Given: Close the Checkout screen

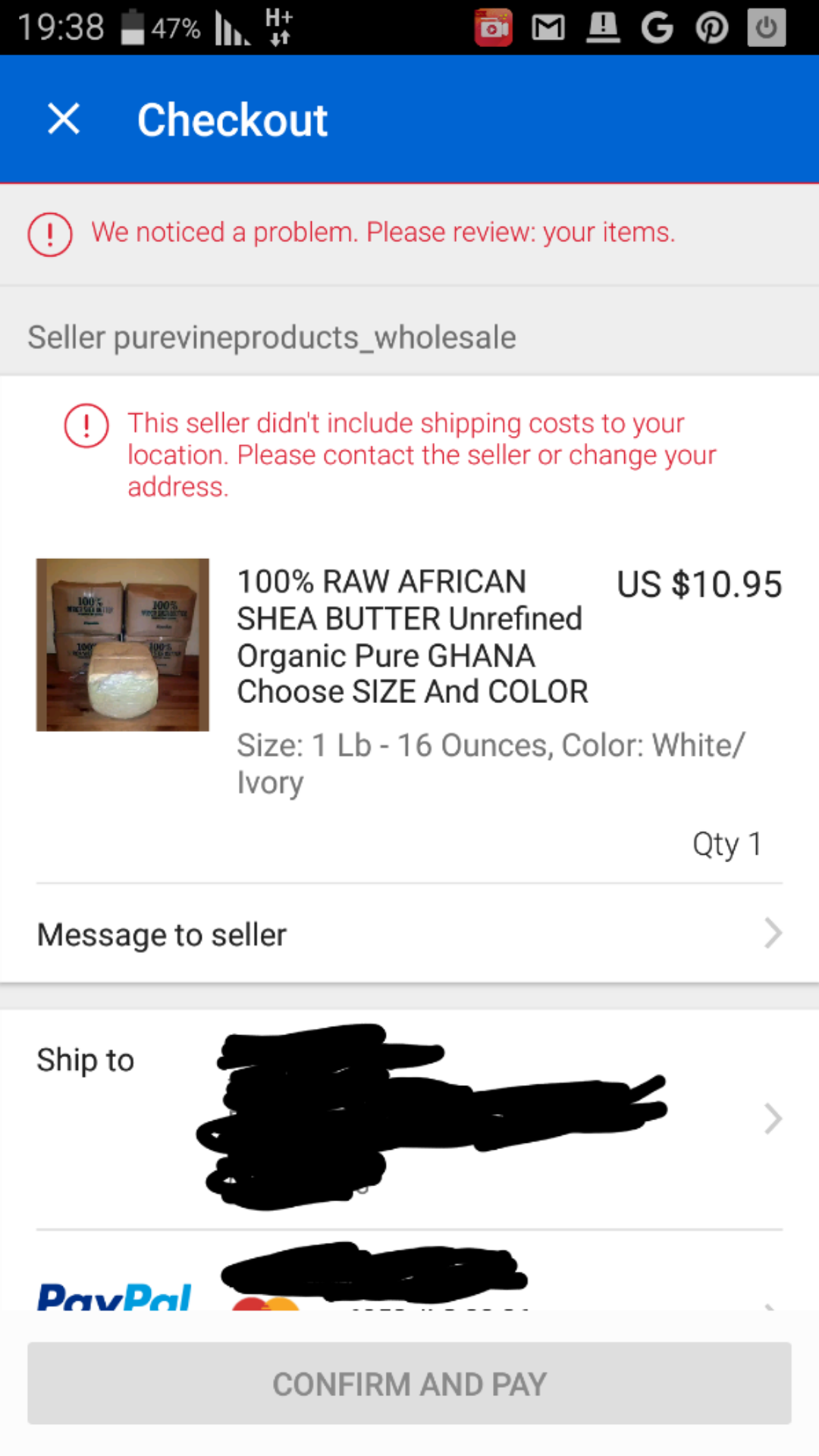Looking at the screenshot, I should tap(64, 119).
